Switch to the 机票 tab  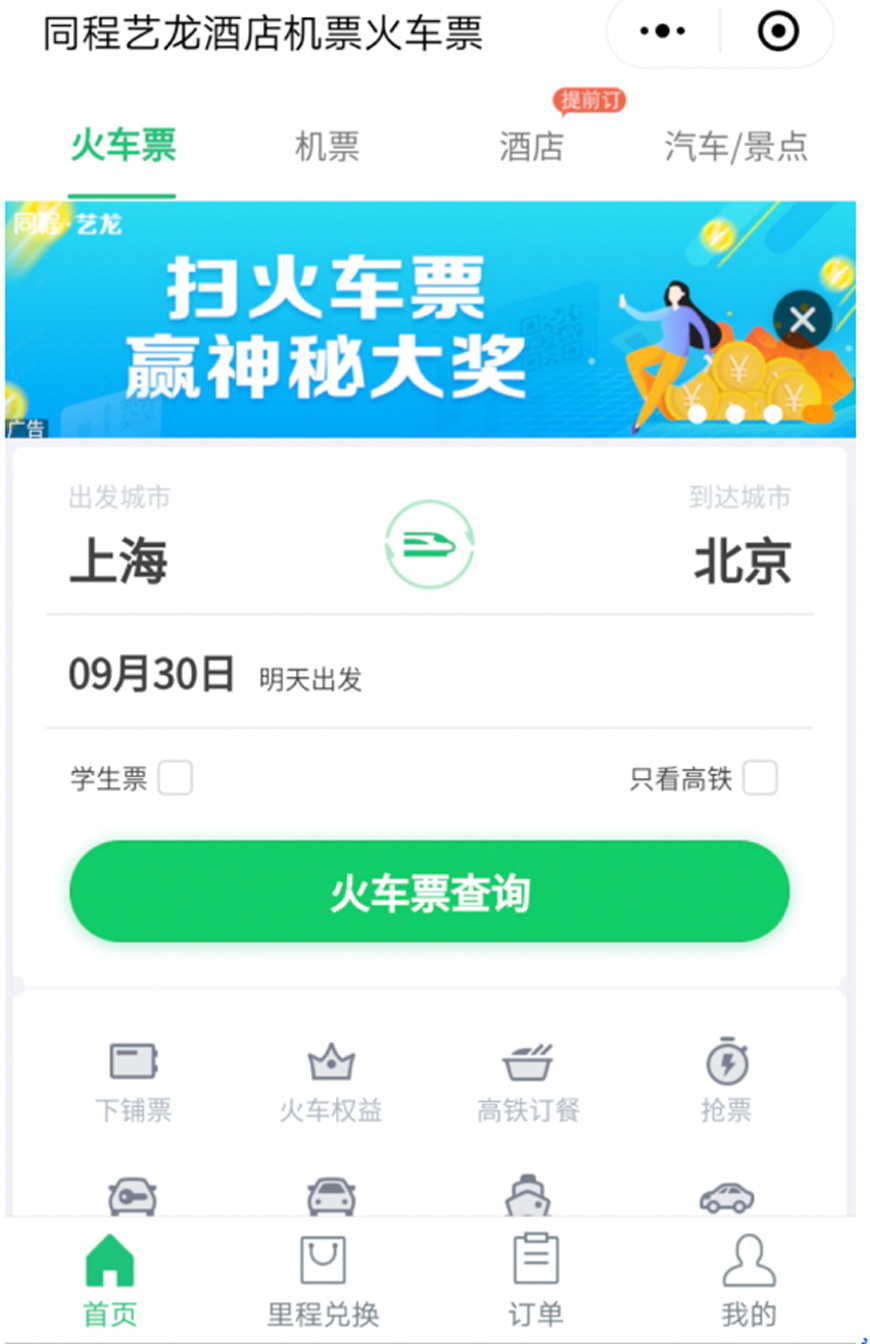[x=327, y=147]
